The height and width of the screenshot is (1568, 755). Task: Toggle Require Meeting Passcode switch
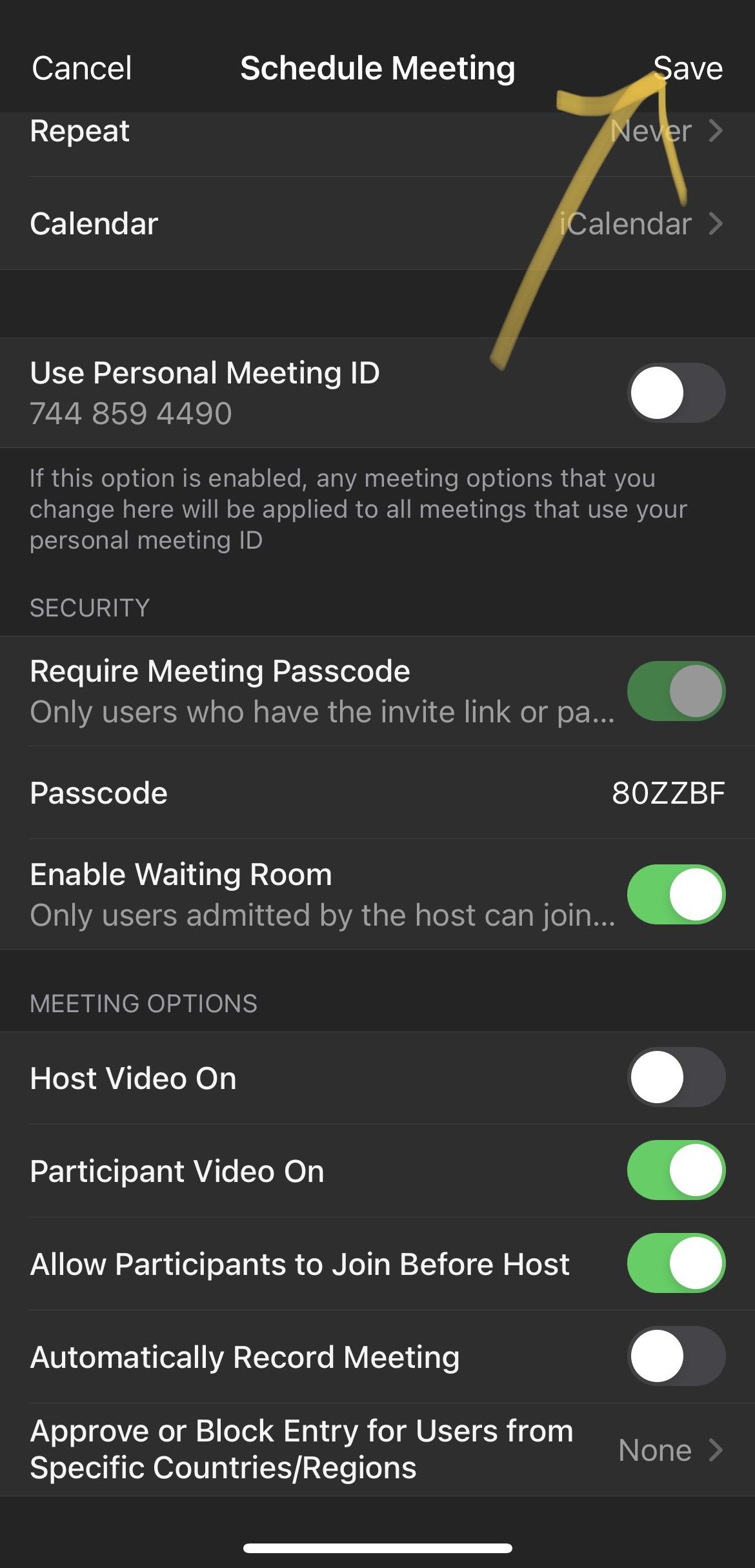coord(676,691)
